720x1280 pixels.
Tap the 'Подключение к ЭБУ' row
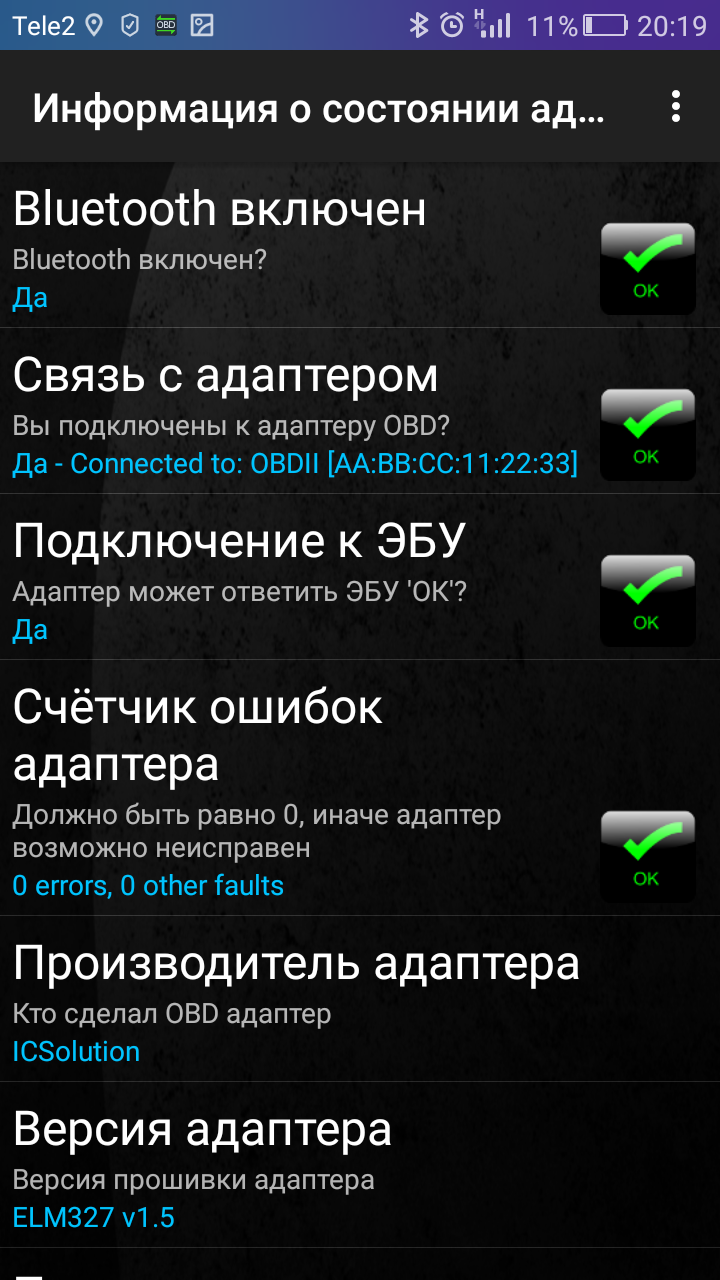pos(300,580)
